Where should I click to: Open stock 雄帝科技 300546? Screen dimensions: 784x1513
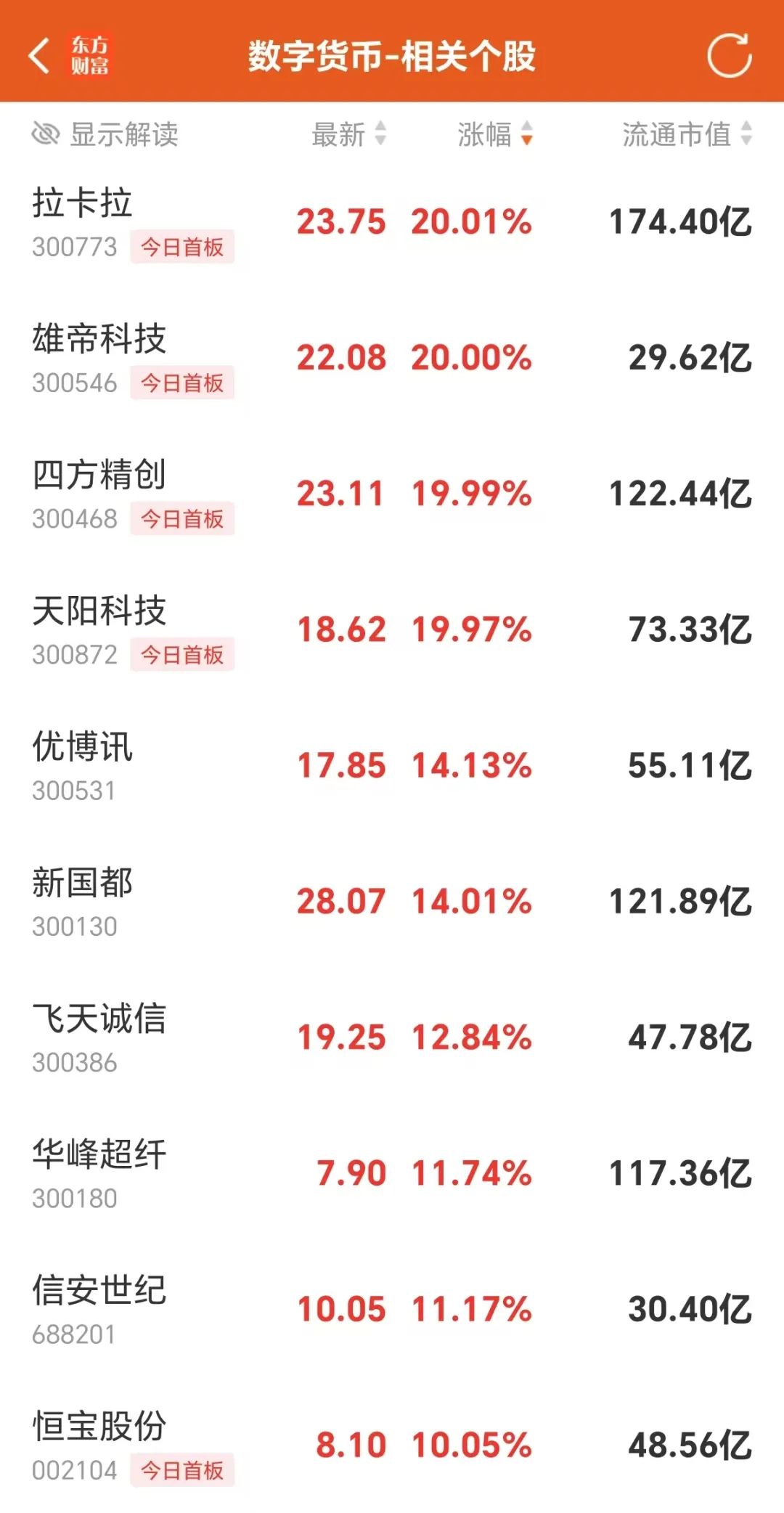pos(392,358)
